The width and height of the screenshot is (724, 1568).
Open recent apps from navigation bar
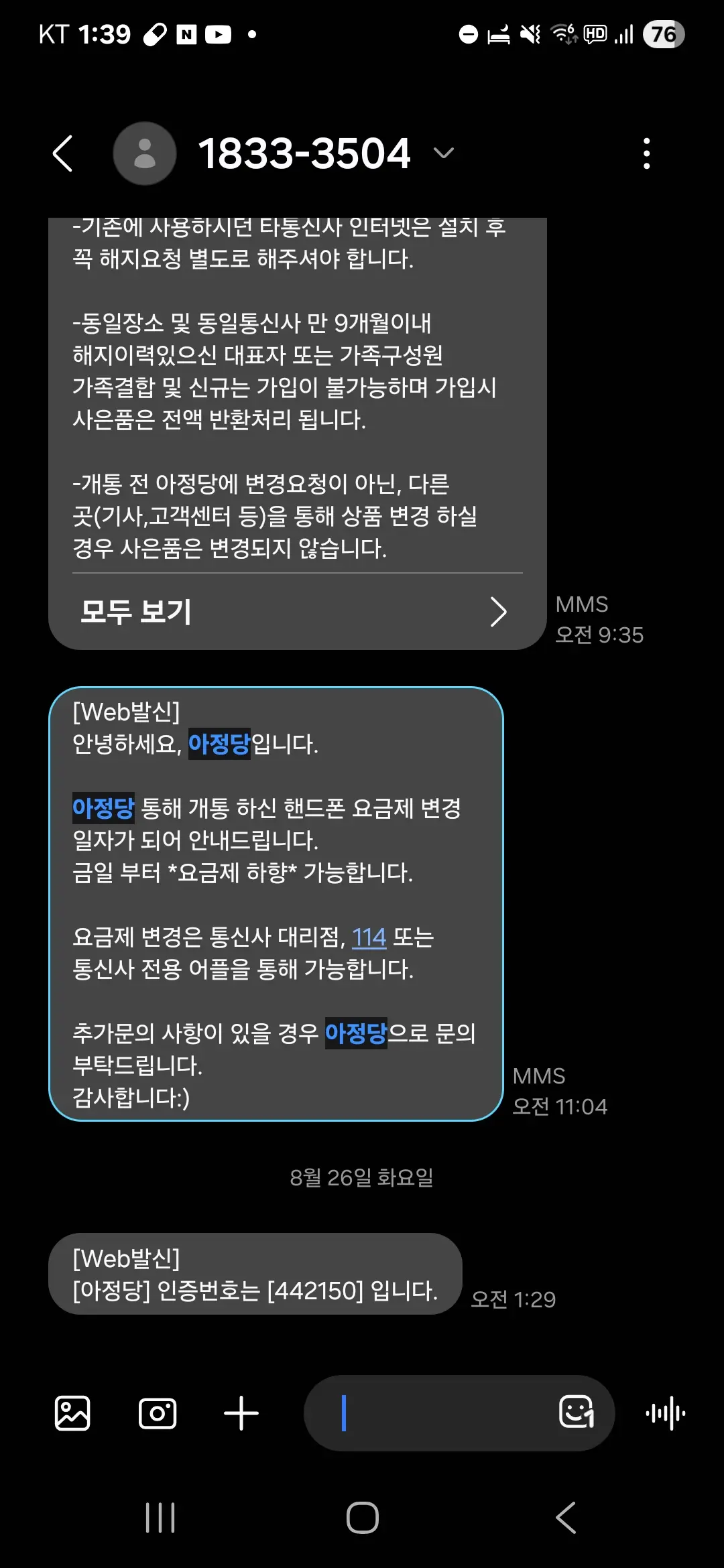point(160,1518)
